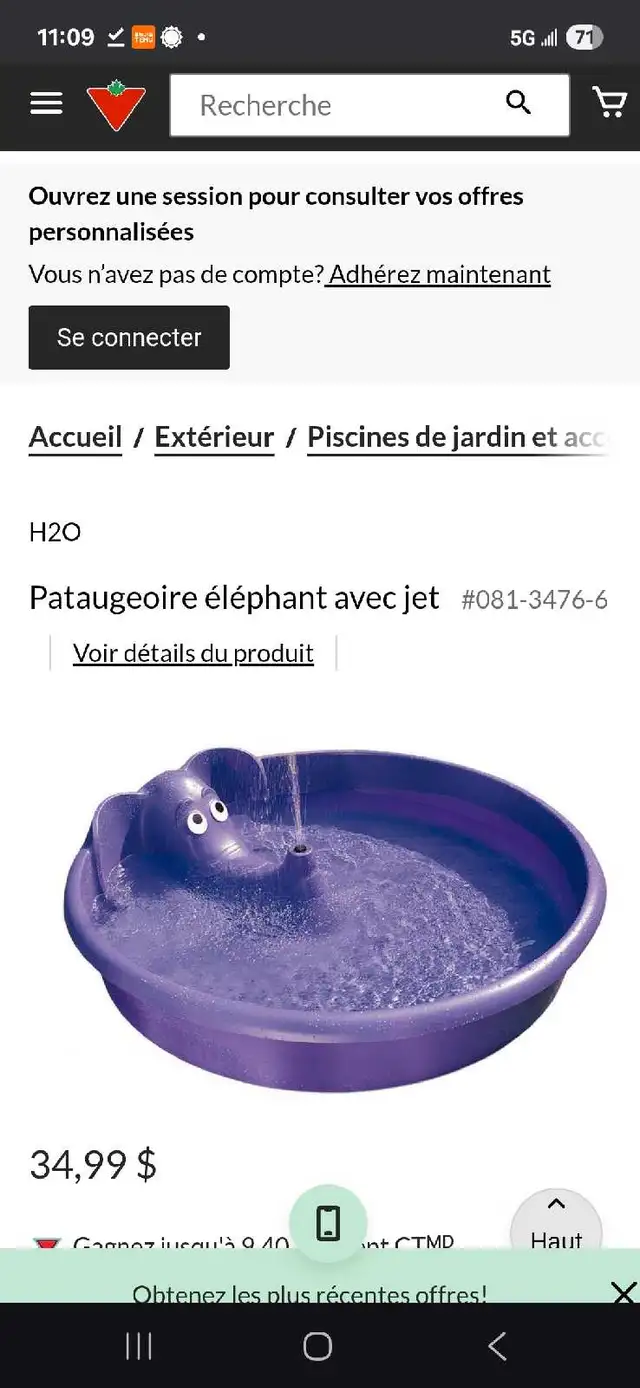The image size is (640, 1388).
Task: Open Voir détails du produit link
Action: (193, 653)
